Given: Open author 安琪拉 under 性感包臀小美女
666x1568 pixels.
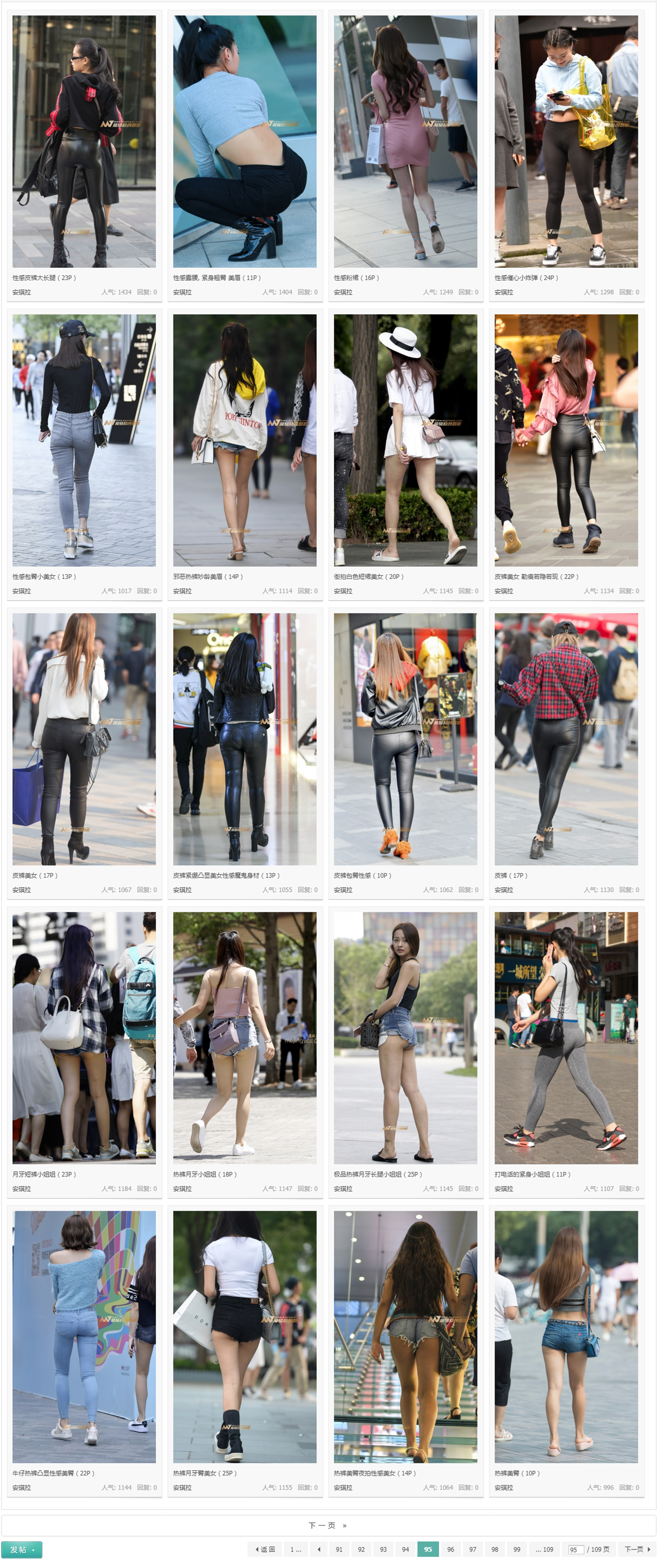Looking at the screenshot, I should coord(22,591).
